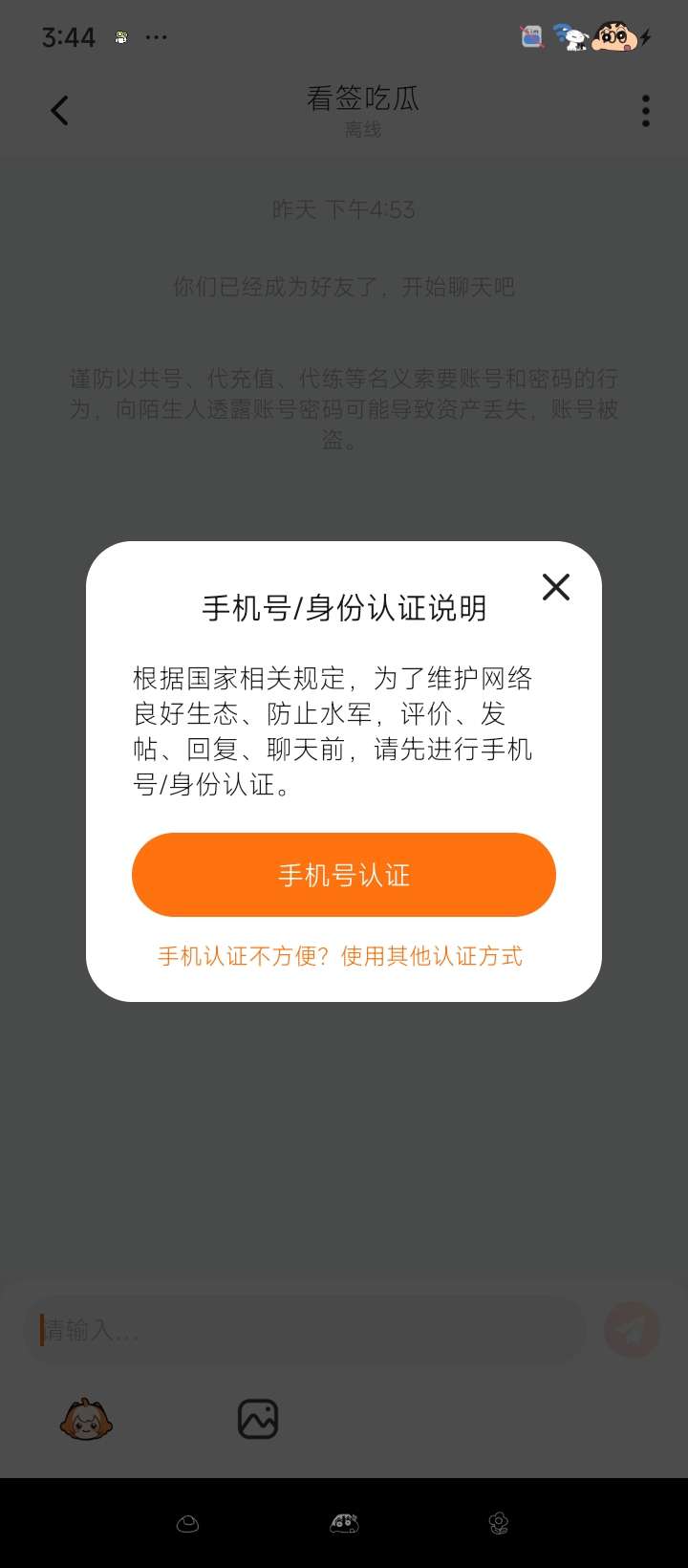Screen dimensions: 688x1568
Task: Open the three-dot overflow menu
Action: (x=646, y=111)
